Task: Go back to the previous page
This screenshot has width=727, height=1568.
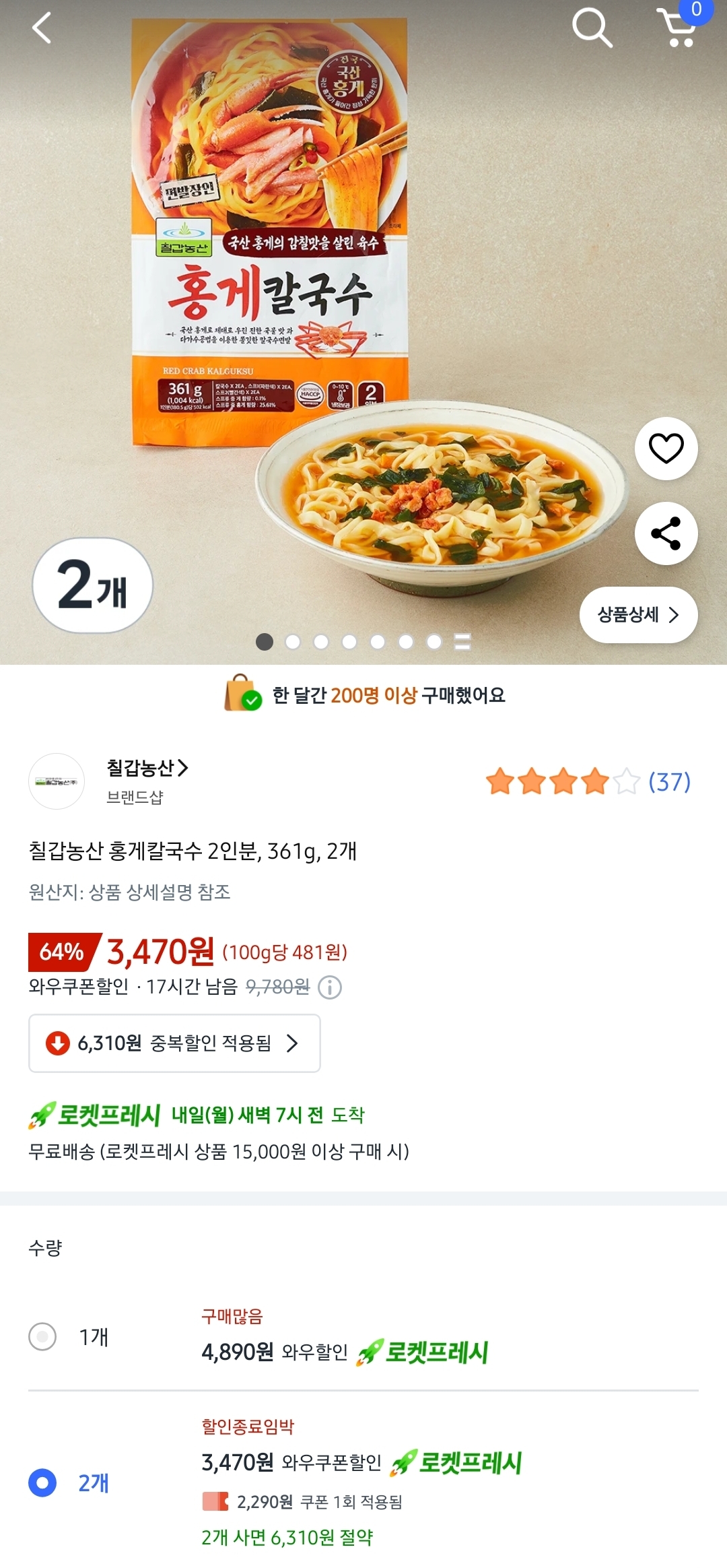Action: [42, 28]
